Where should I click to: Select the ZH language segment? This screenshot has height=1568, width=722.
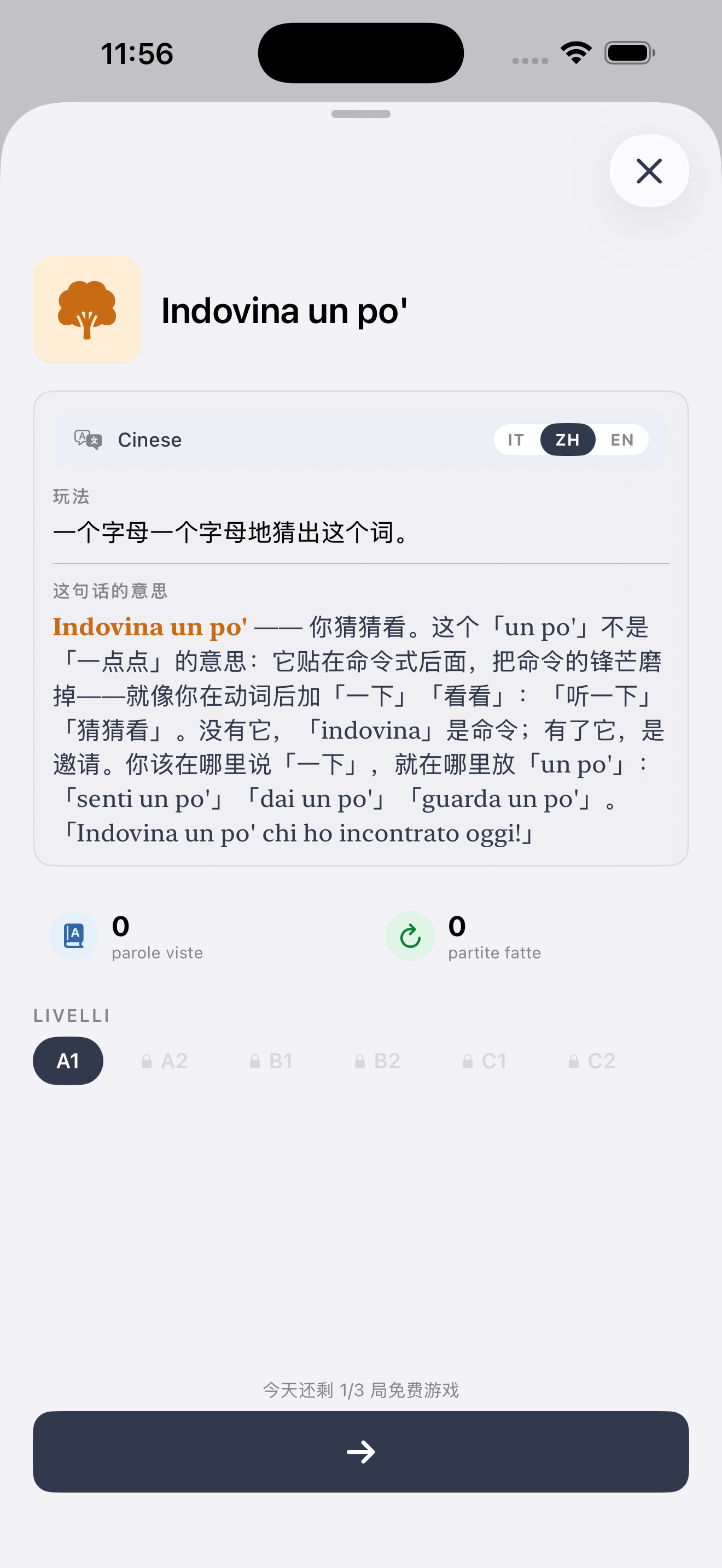pyautogui.click(x=567, y=440)
